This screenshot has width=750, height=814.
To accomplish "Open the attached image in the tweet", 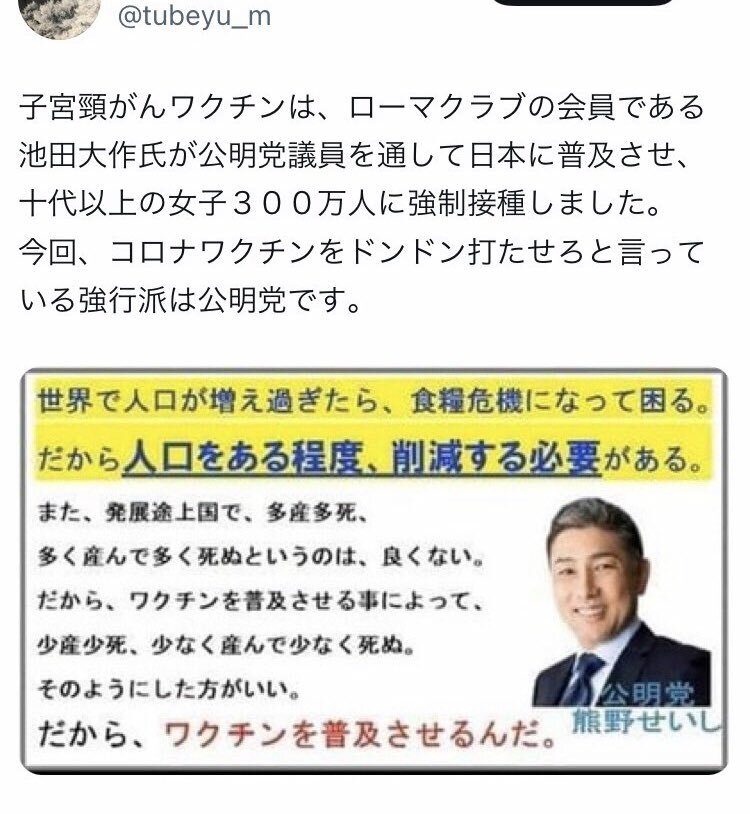I will (374, 571).
